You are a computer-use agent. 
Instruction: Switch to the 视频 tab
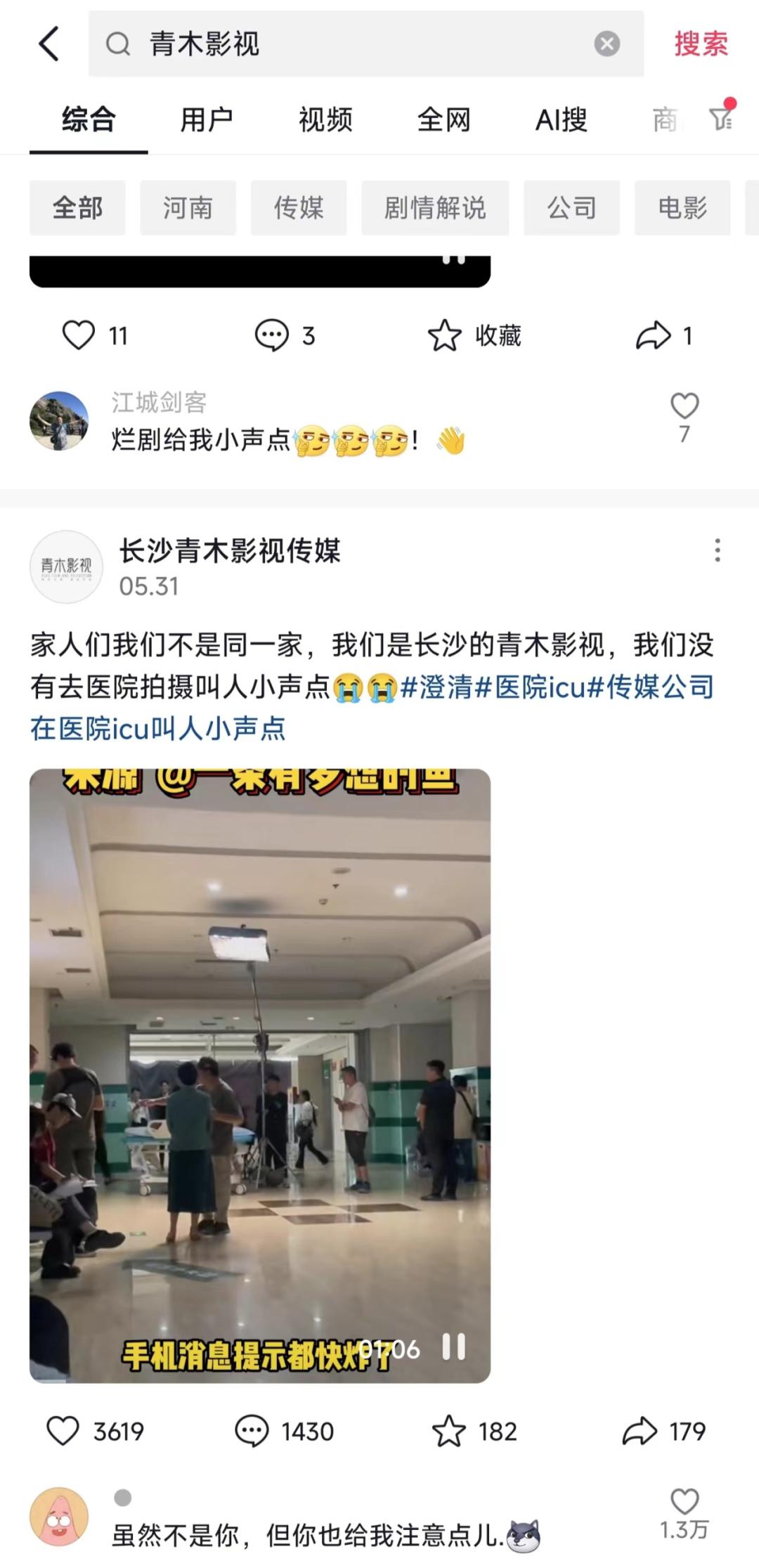click(x=325, y=119)
